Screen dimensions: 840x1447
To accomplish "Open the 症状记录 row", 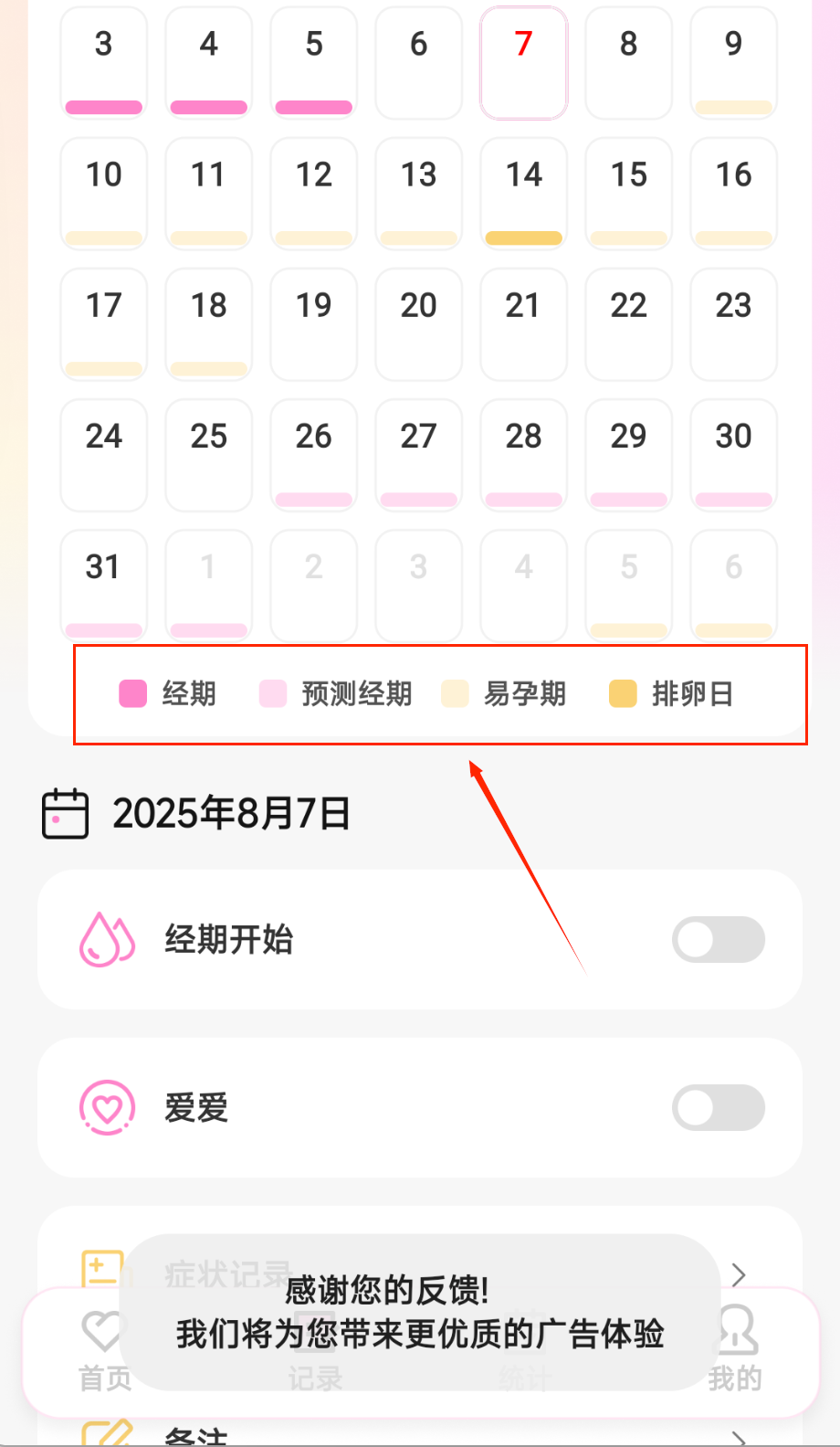I will pyautogui.click(x=738, y=1273).
